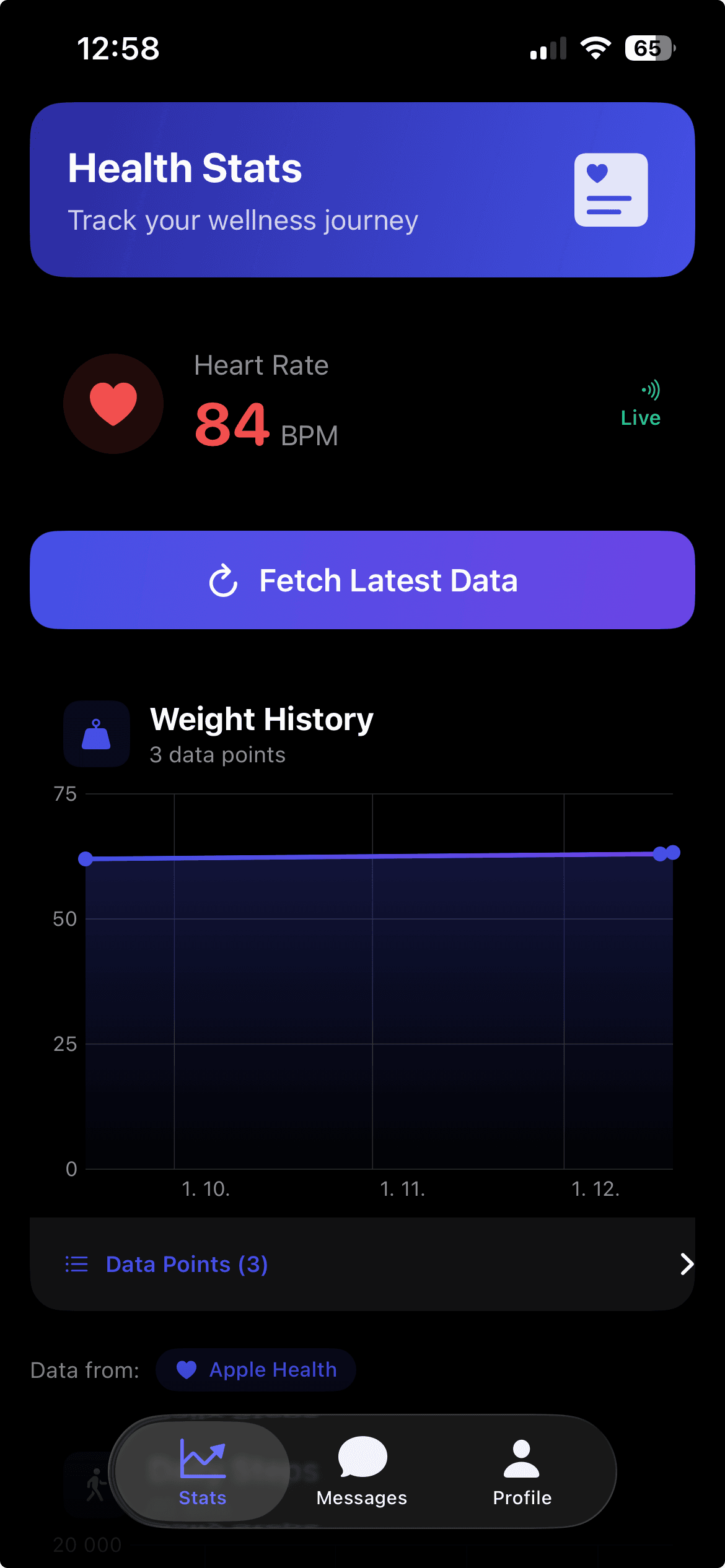Tap the red heart rate icon
The image size is (725, 1568).
click(x=113, y=403)
